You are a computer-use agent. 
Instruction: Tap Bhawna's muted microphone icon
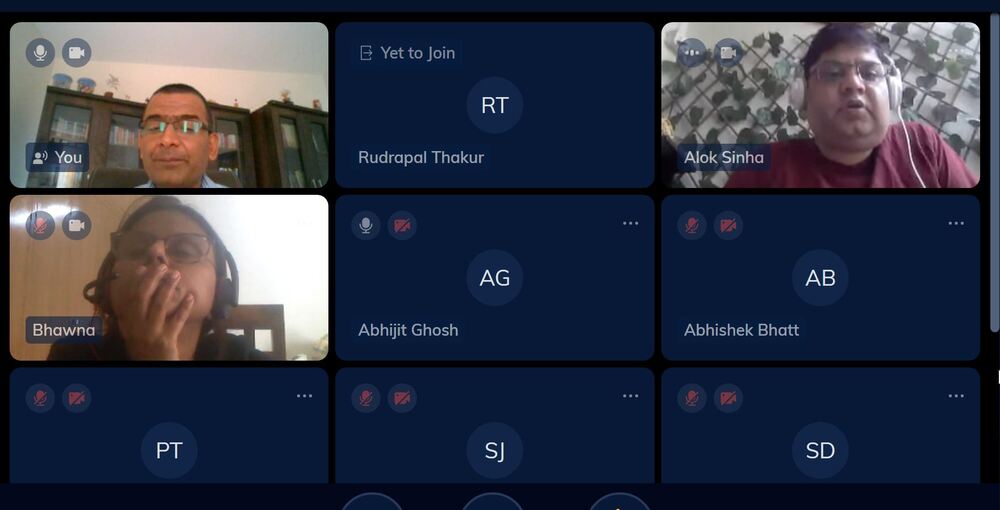tap(40, 225)
